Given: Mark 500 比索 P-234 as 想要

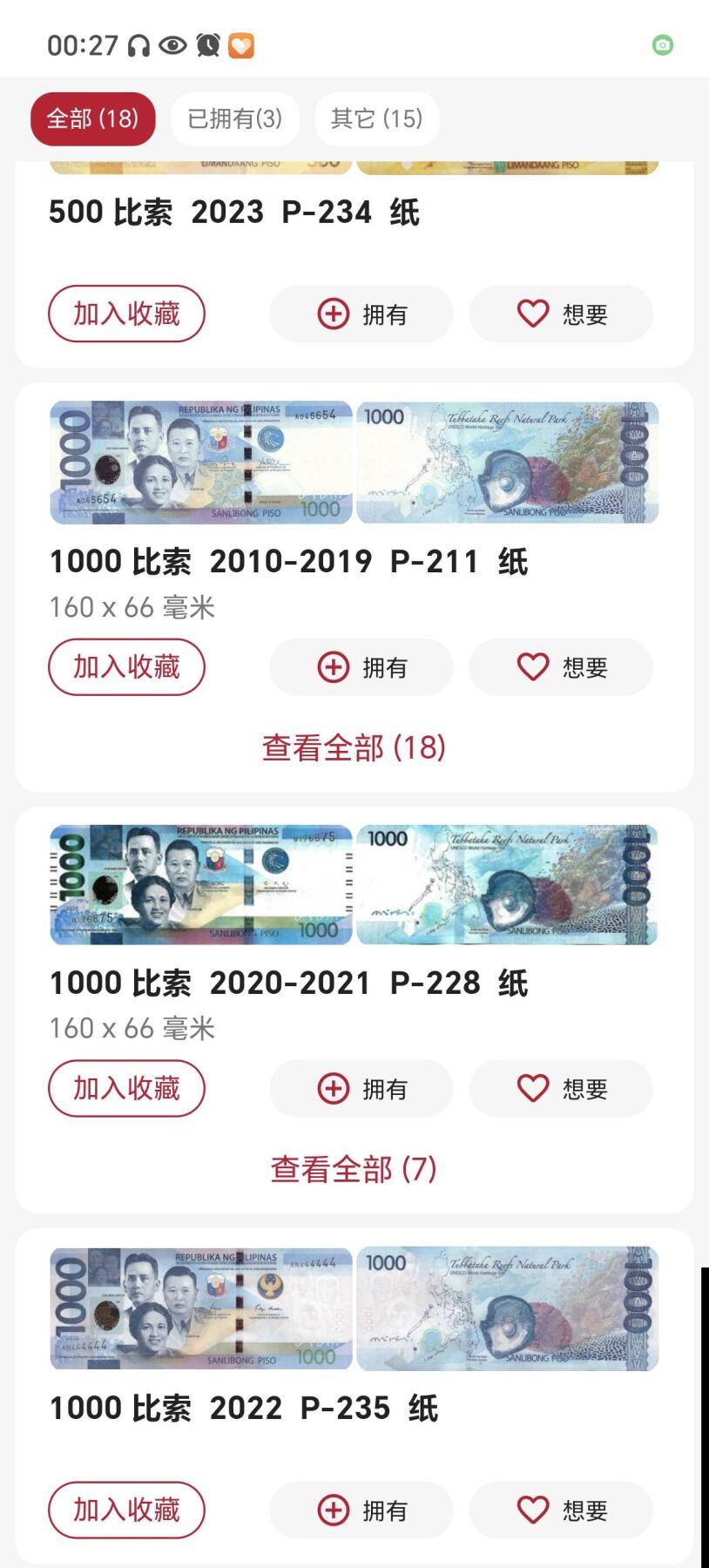Looking at the screenshot, I should point(561,314).
